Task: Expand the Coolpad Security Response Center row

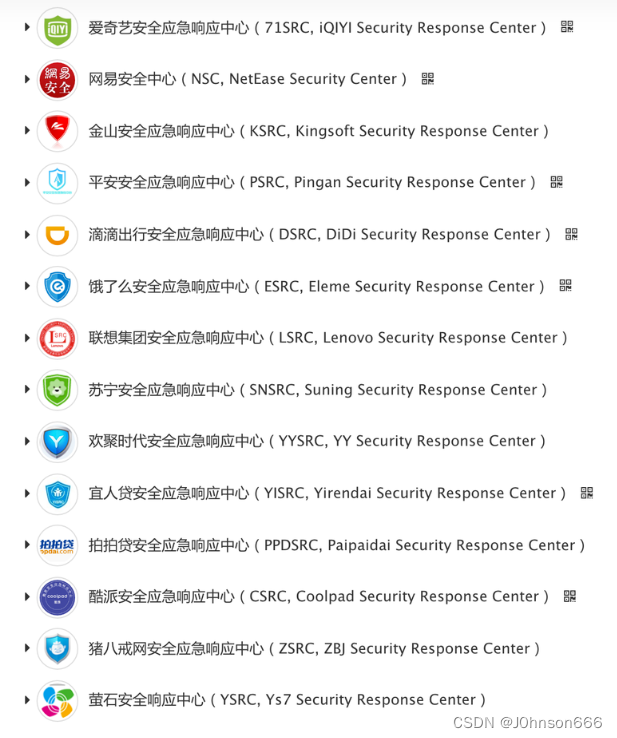Action: coord(27,596)
